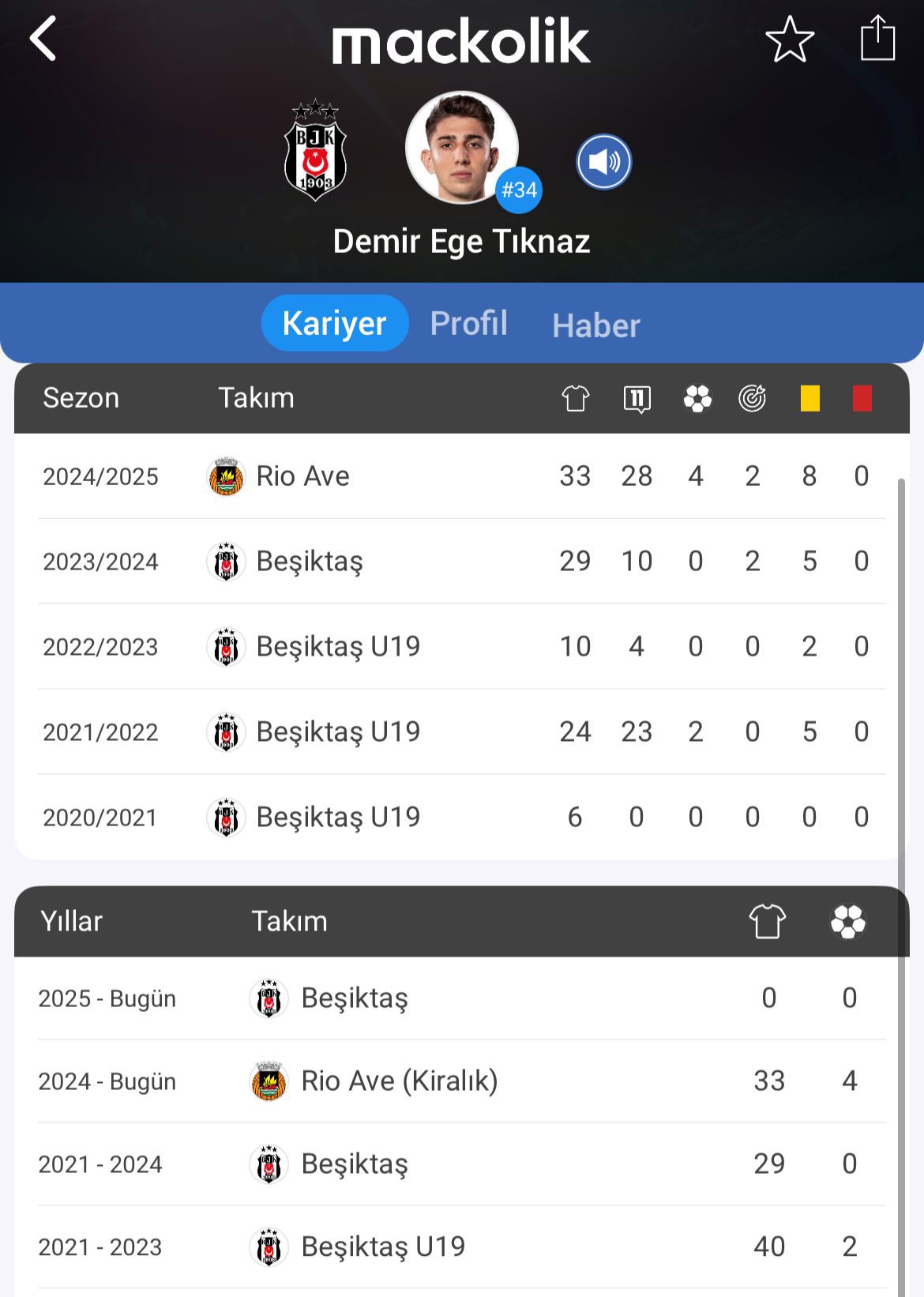Viewport: 924px width, 1297px height.
Task: Switch to the Haber tab
Action: (x=595, y=325)
